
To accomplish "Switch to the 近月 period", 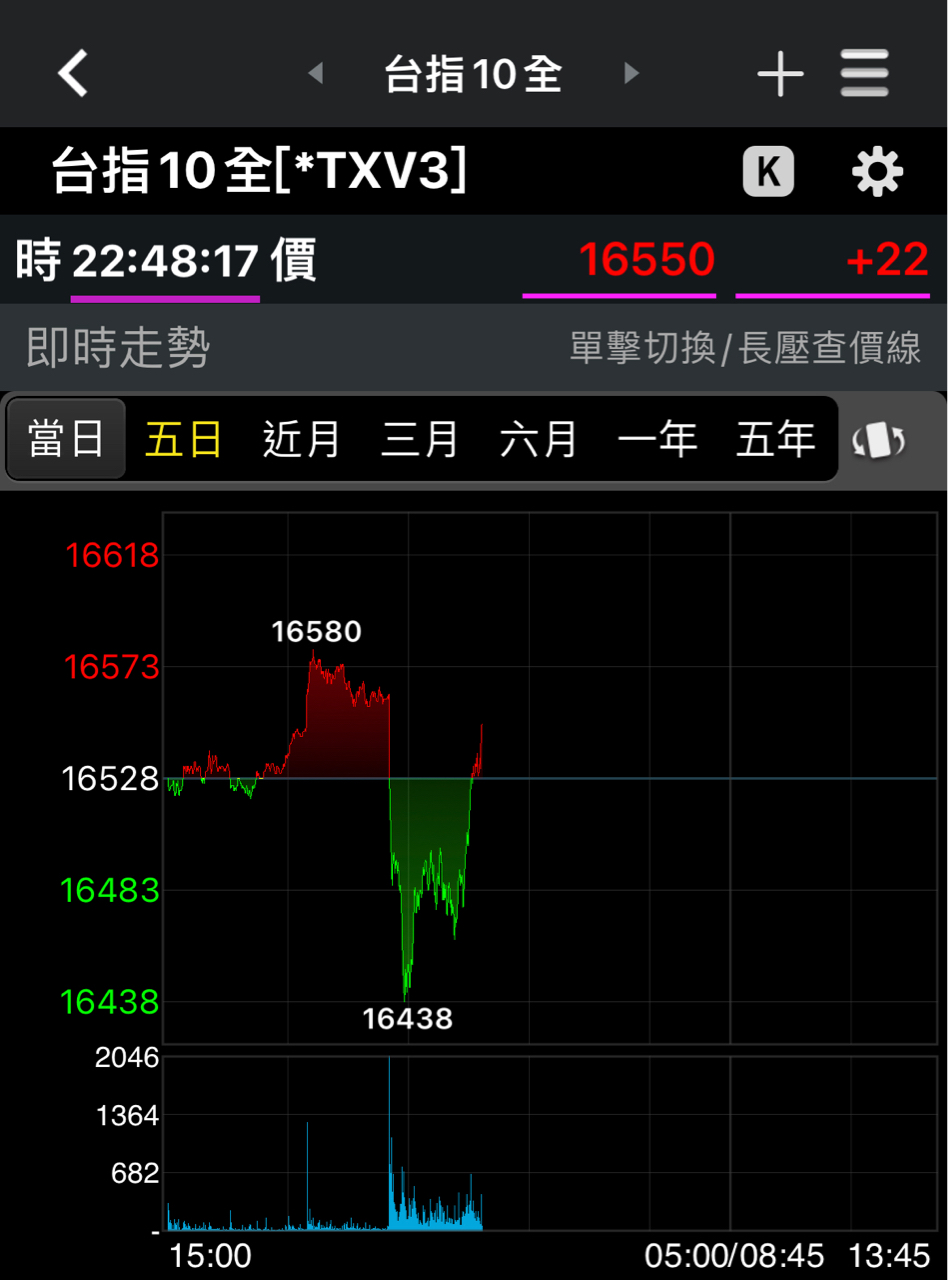I will pos(302,439).
